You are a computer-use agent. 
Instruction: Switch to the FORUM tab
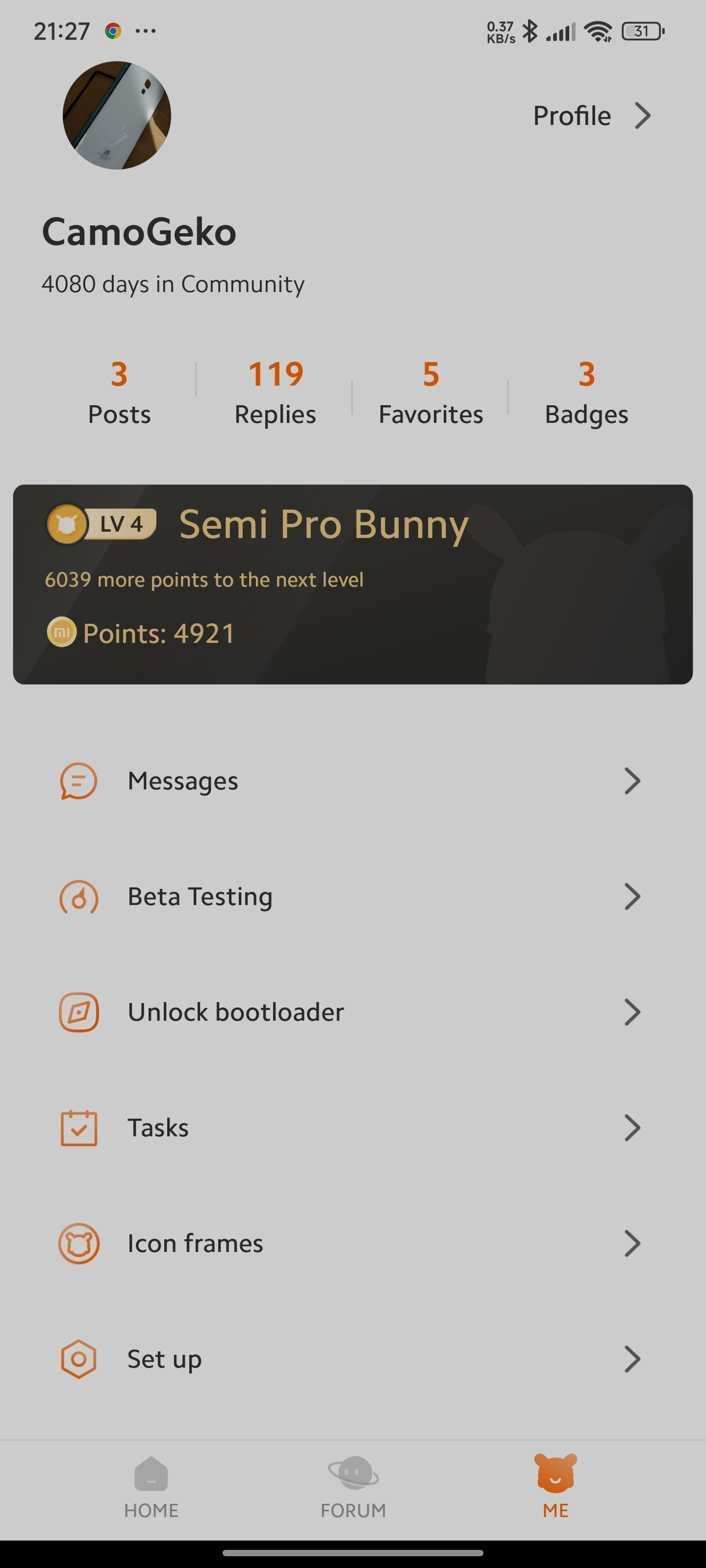353,1488
